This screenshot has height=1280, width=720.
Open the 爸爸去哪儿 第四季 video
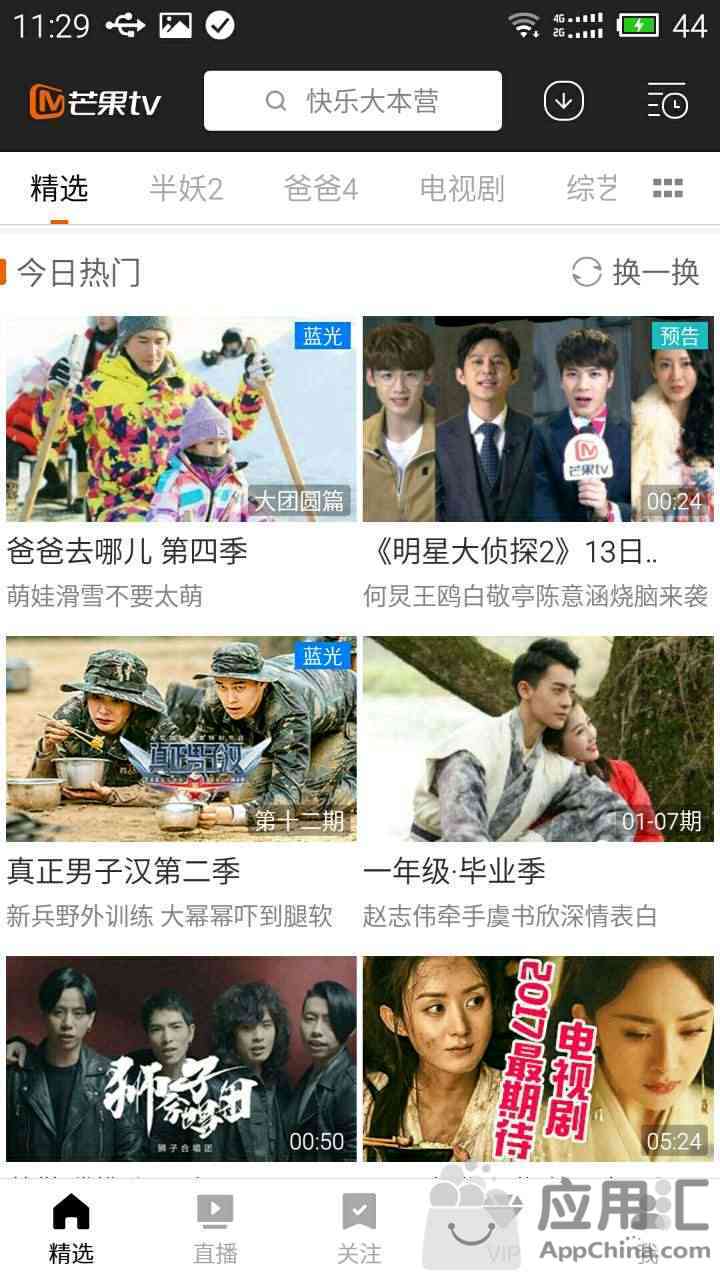click(181, 420)
